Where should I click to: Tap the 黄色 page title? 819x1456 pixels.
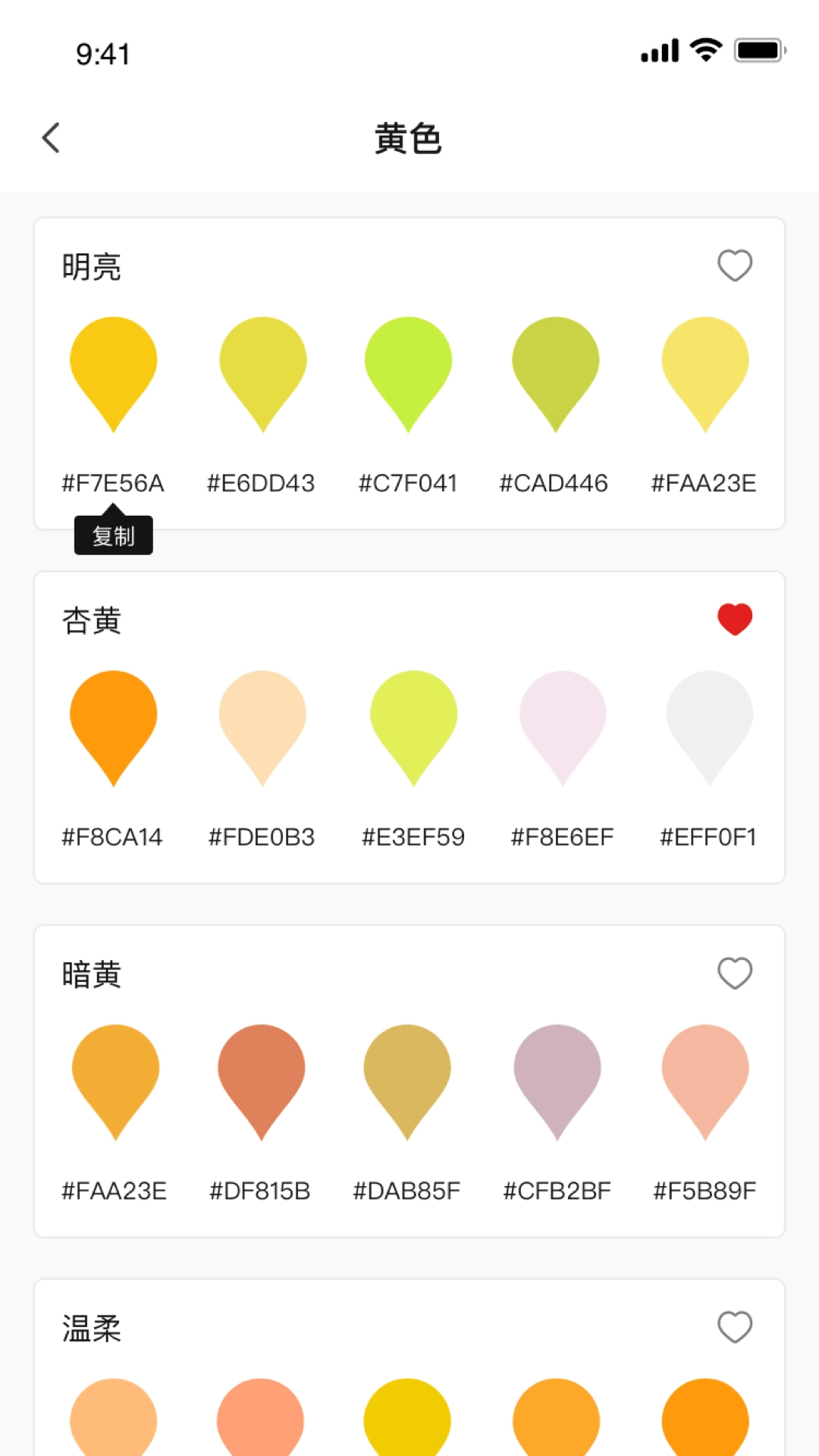click(x=409, y=140)
